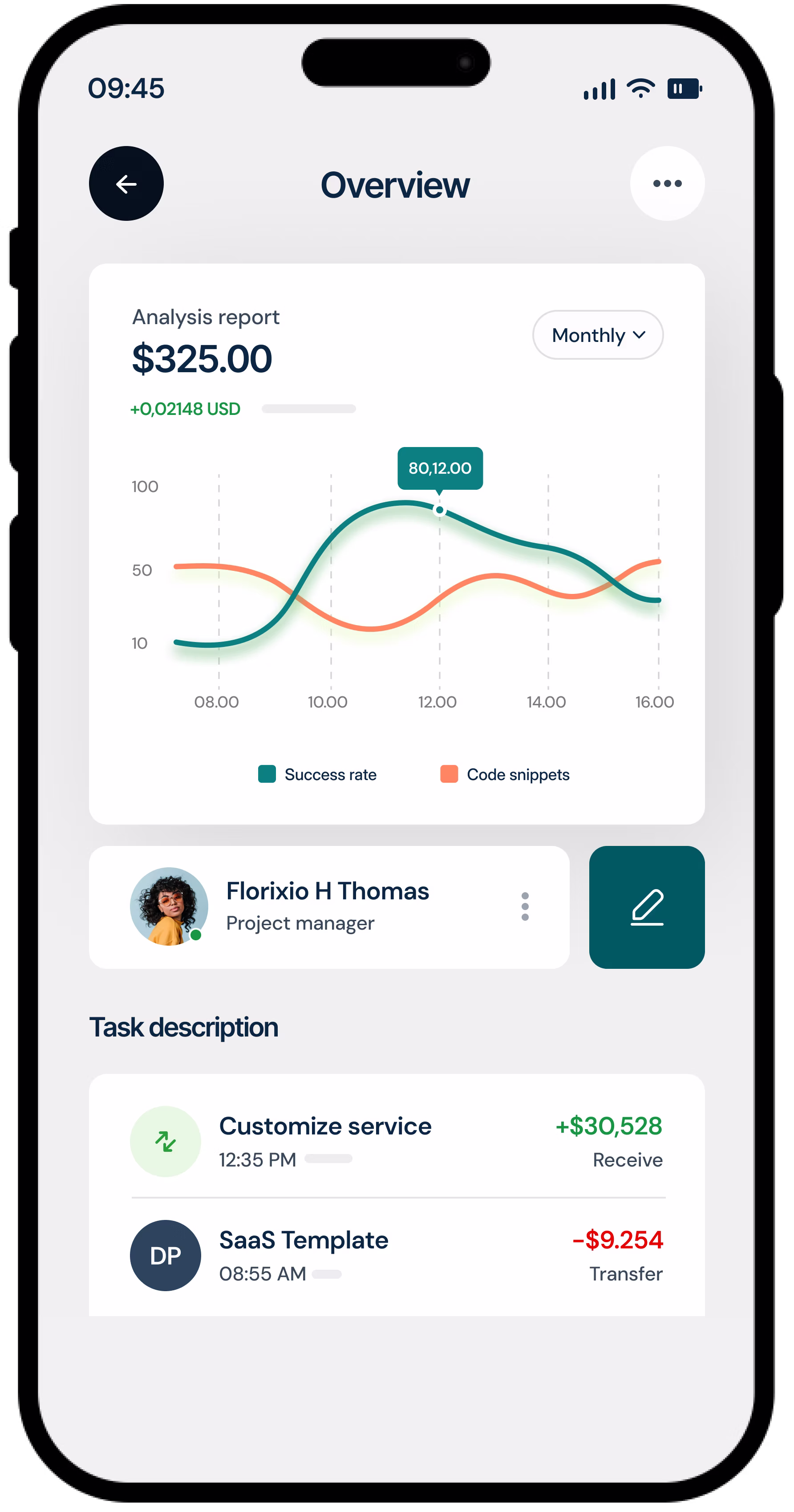
Task: Open the more options menu at top right
Action: [667, 184]
